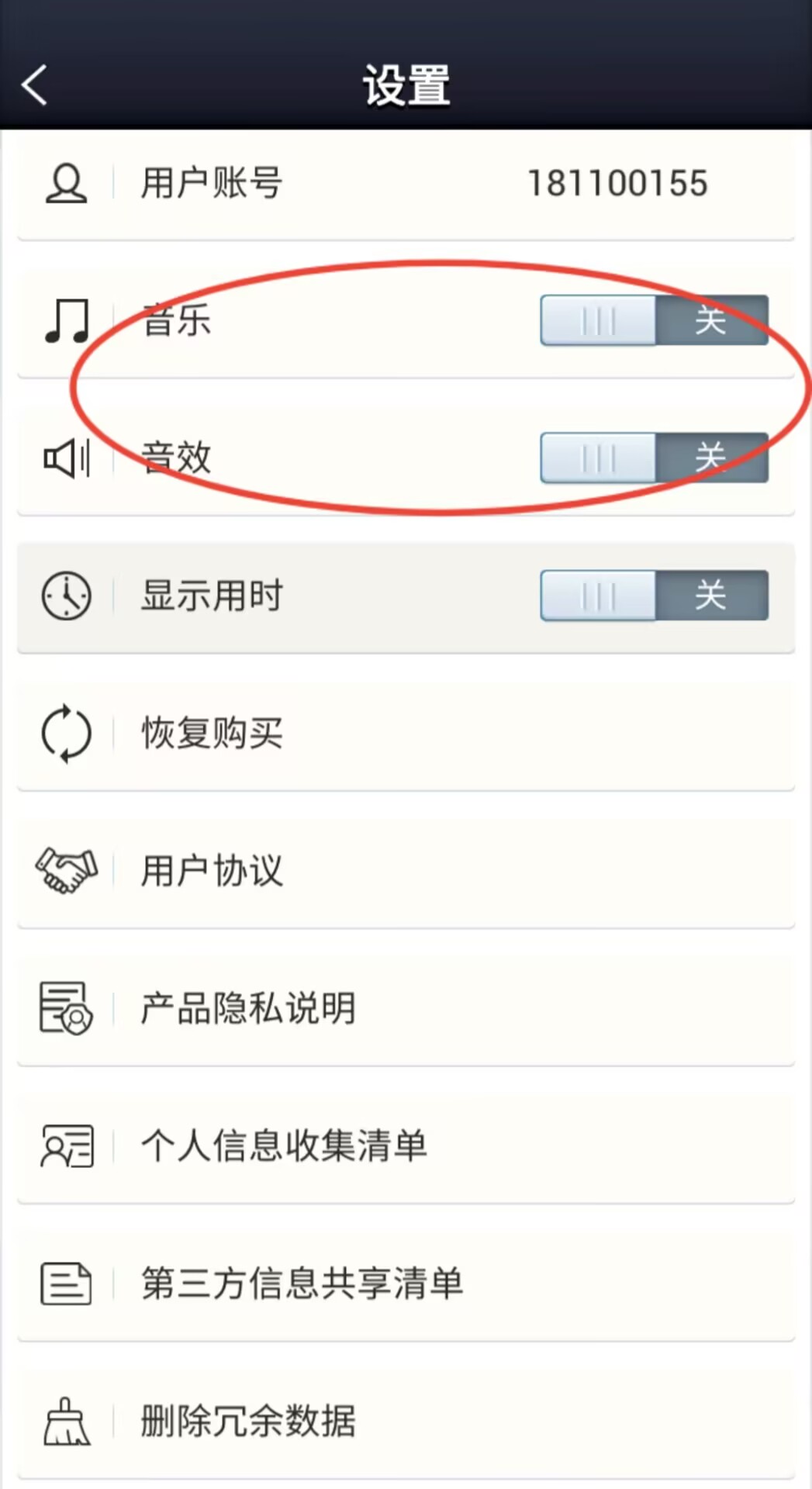View 产品隐私说明
The image size is (812, 1489).
pos(406,1009)
